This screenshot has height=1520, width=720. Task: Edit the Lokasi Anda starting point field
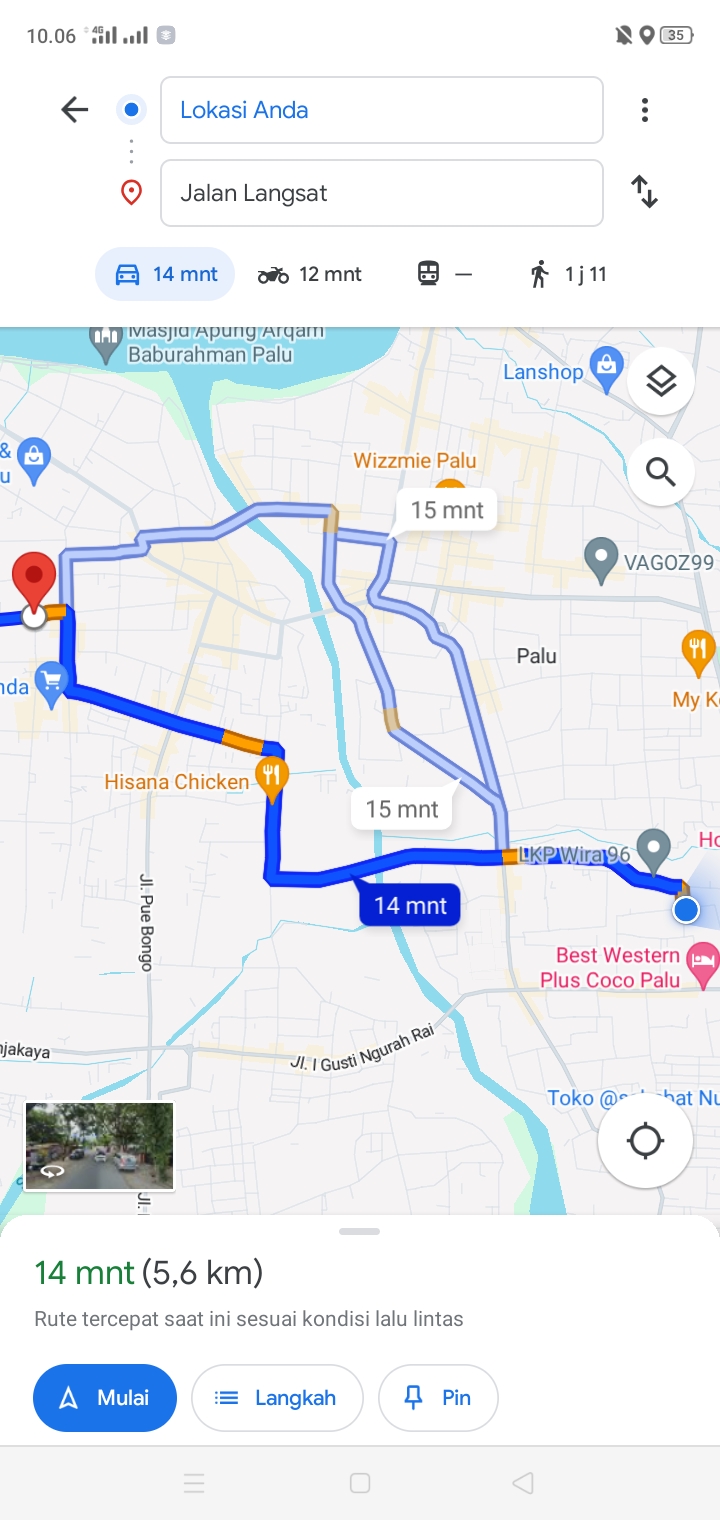tap(382, 110)
